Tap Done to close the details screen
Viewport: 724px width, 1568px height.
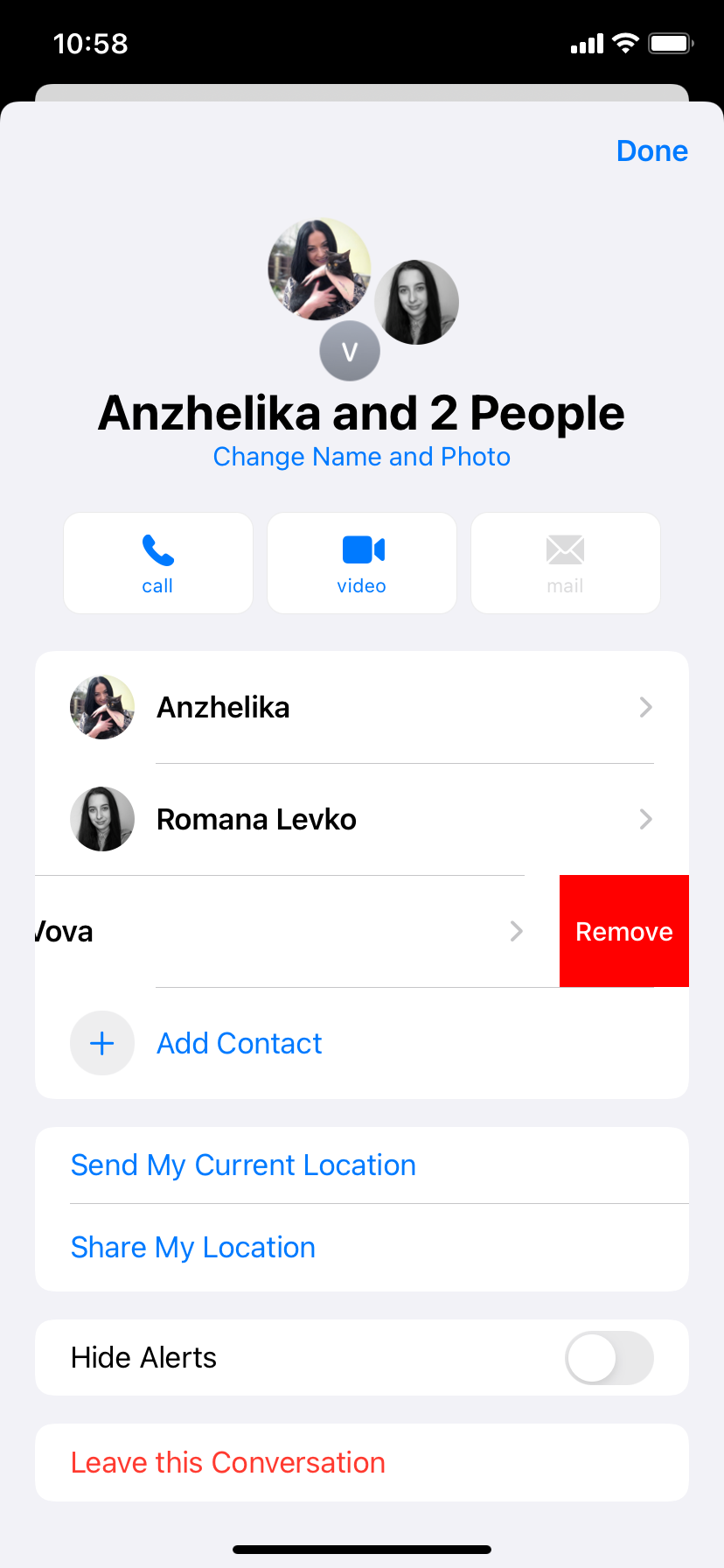651,150
